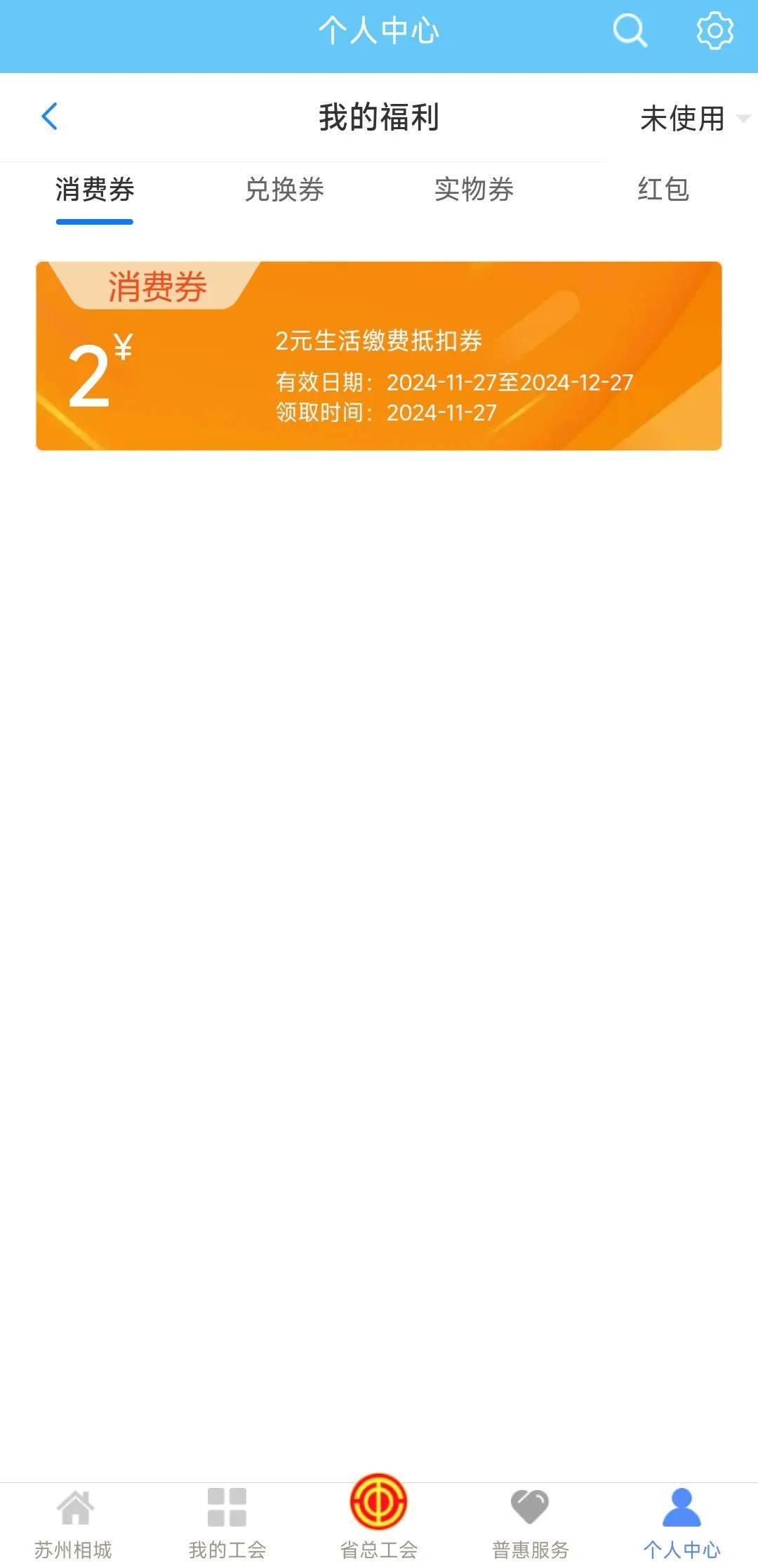Open the 2元生活缴费抵扣券 coupon card

click(379, 356)
